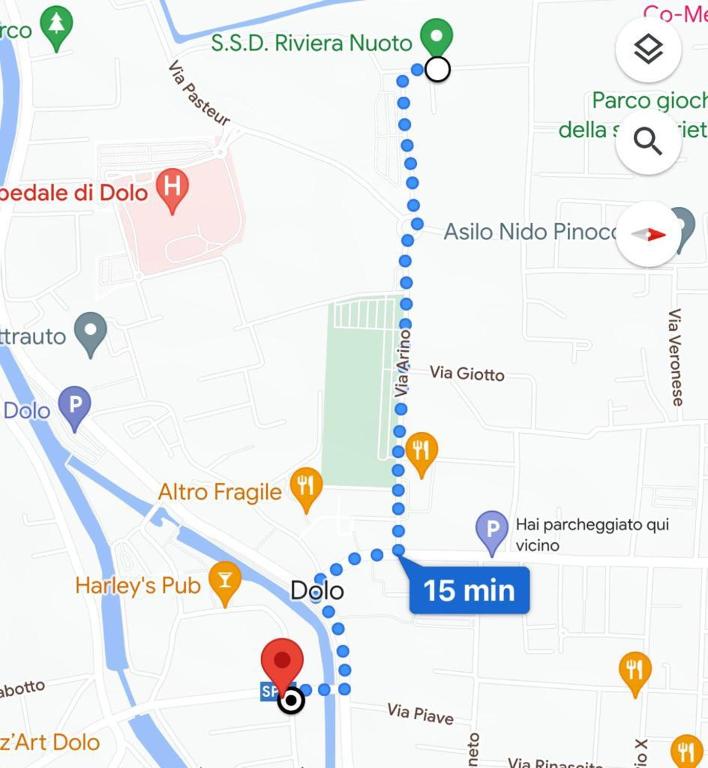Open the Dolo parking marker
The width and height of the screenshot is (708, 768).
(x=74, y=407)
